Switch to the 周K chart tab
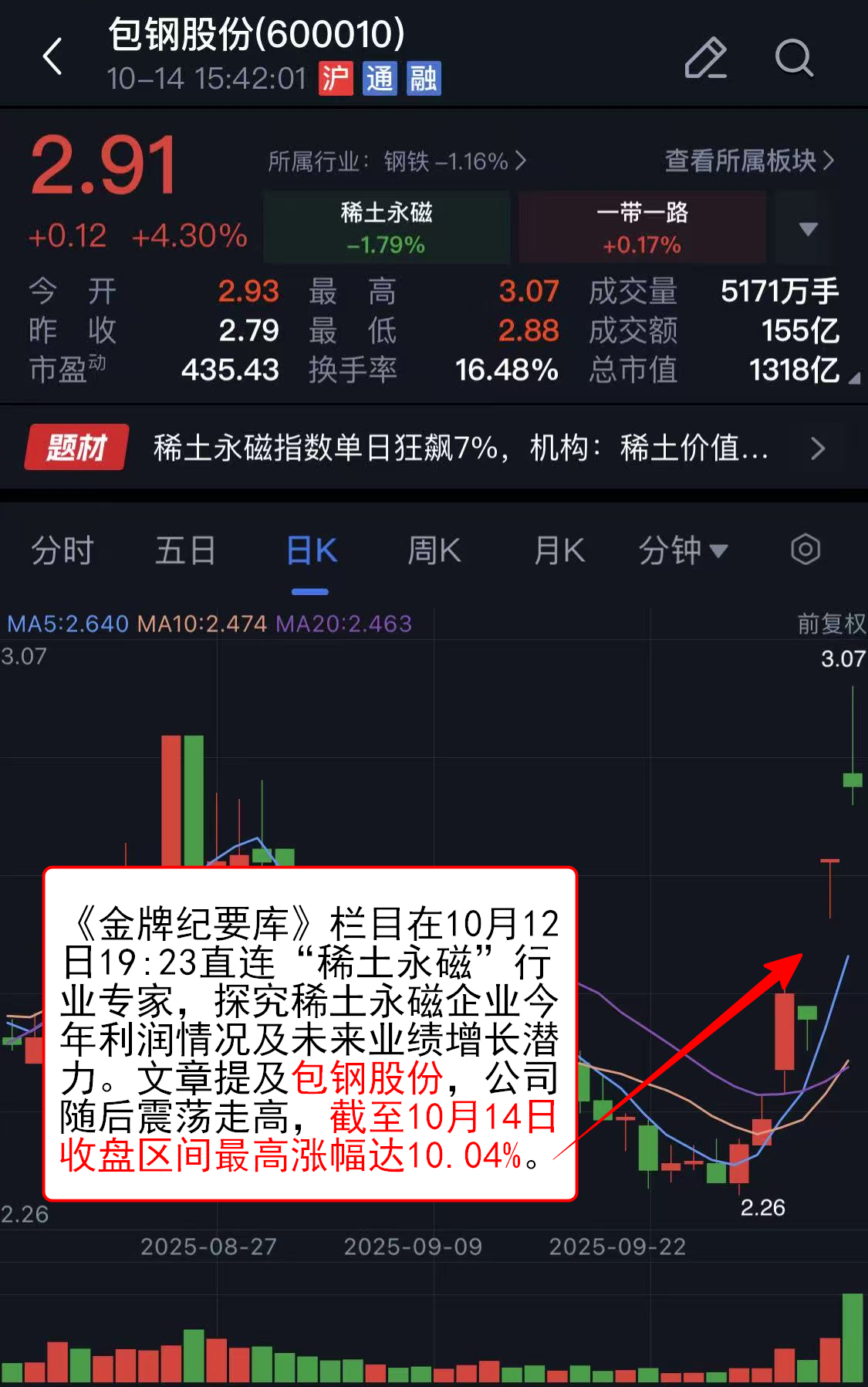 (x=434, y=551)
